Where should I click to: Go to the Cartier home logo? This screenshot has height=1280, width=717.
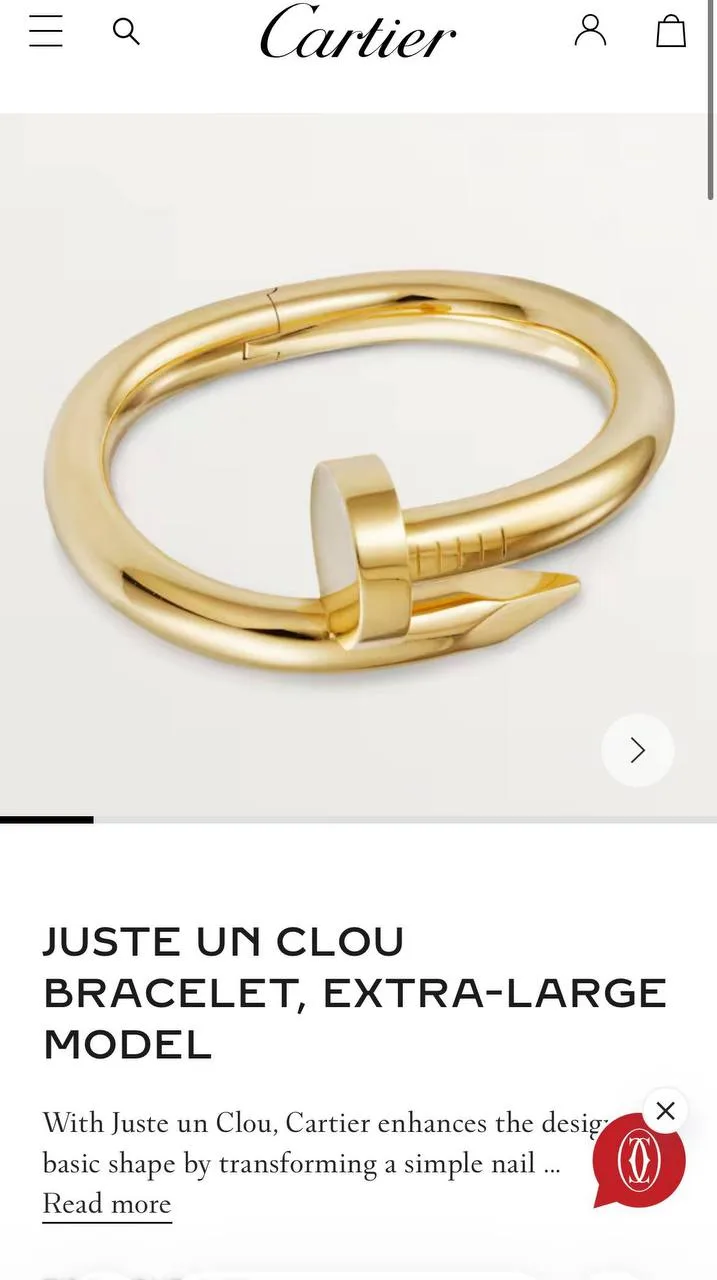tap(358, 33)
